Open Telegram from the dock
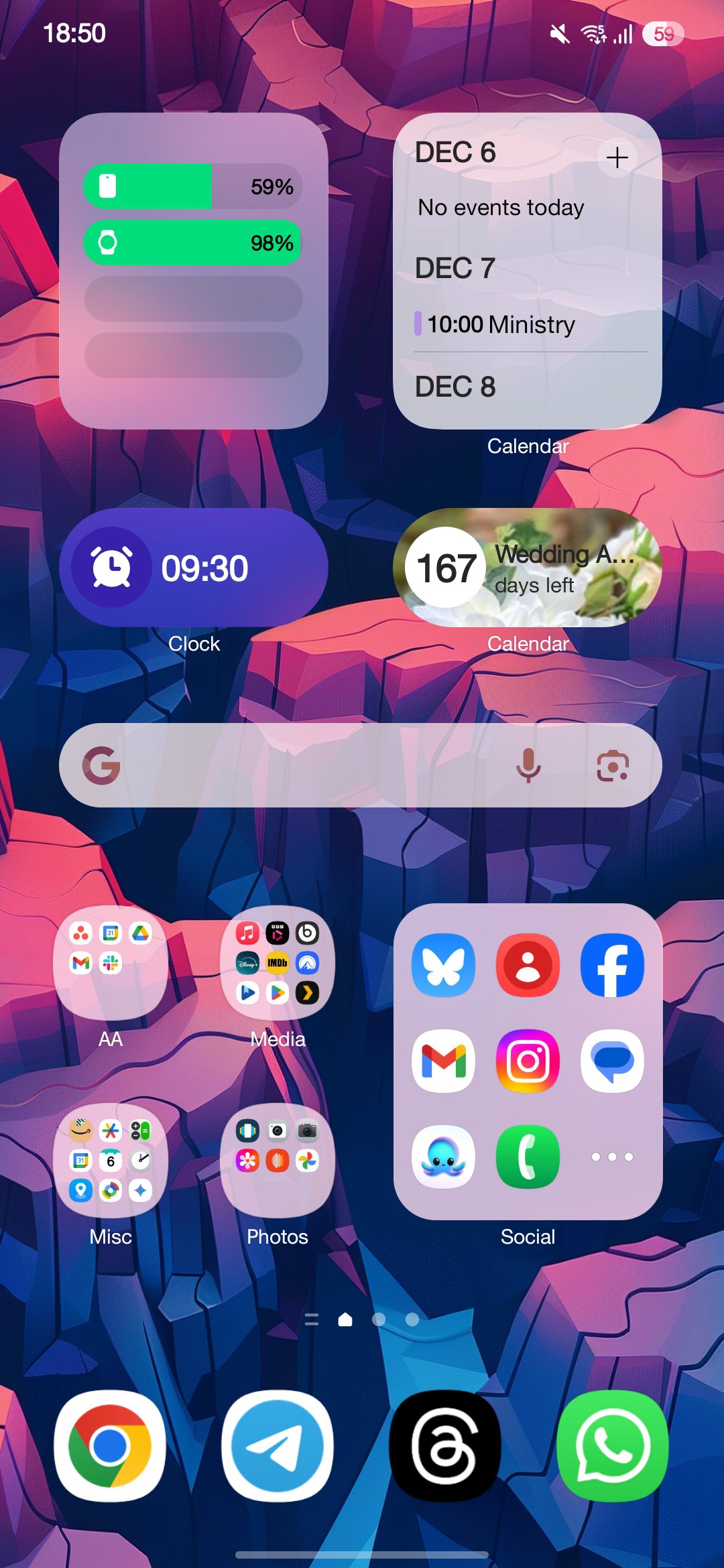Screen dimensions: 724x1568 278,1446
